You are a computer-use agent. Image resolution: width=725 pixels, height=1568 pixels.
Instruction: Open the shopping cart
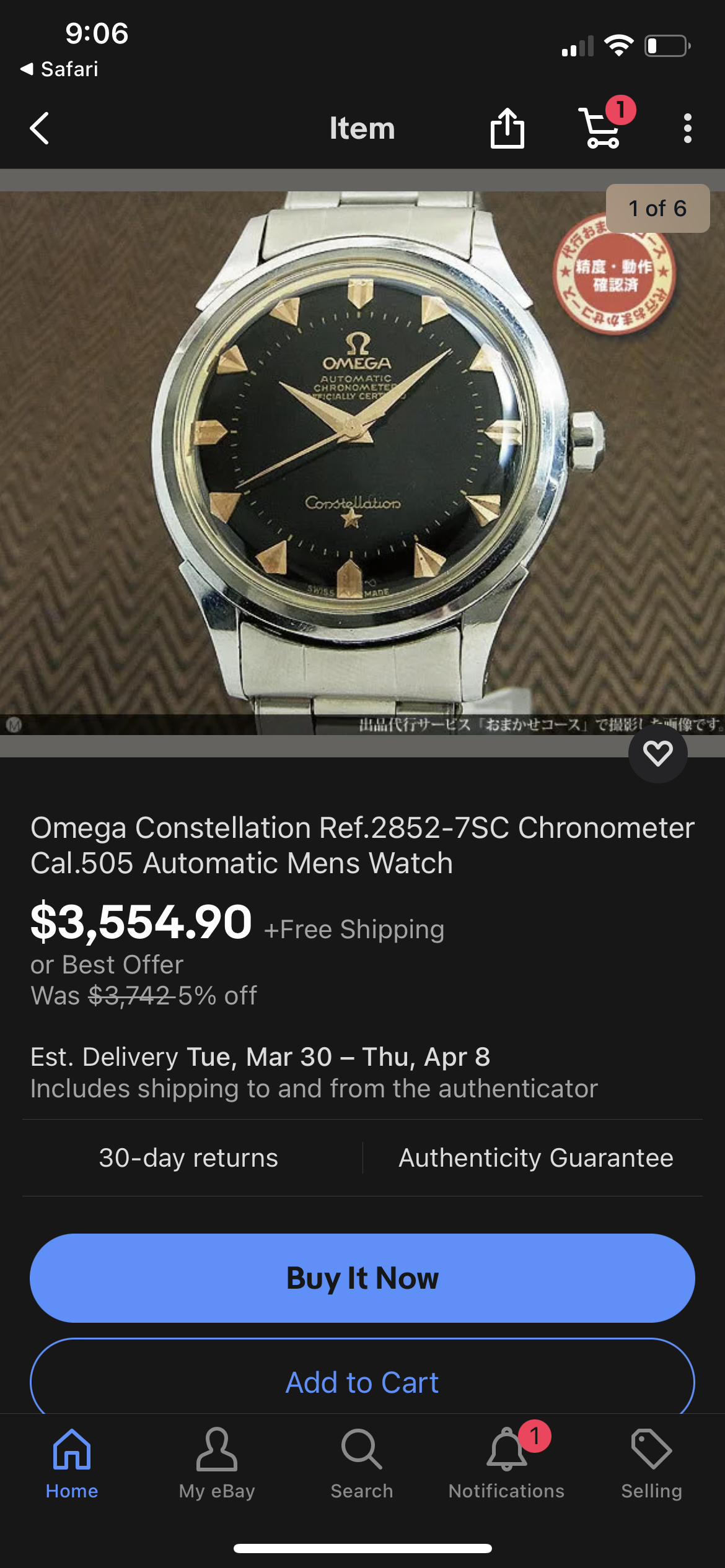[601, 129]
